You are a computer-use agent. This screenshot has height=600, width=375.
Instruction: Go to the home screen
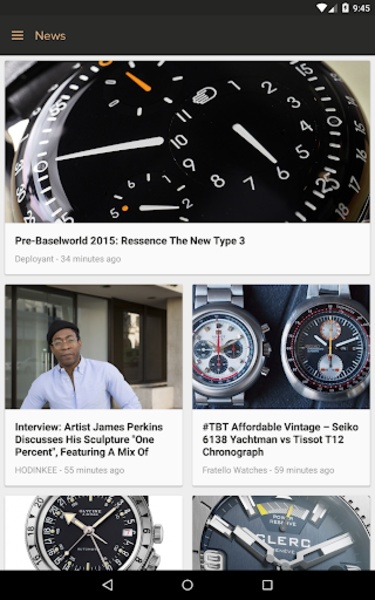tap(188, 585)
